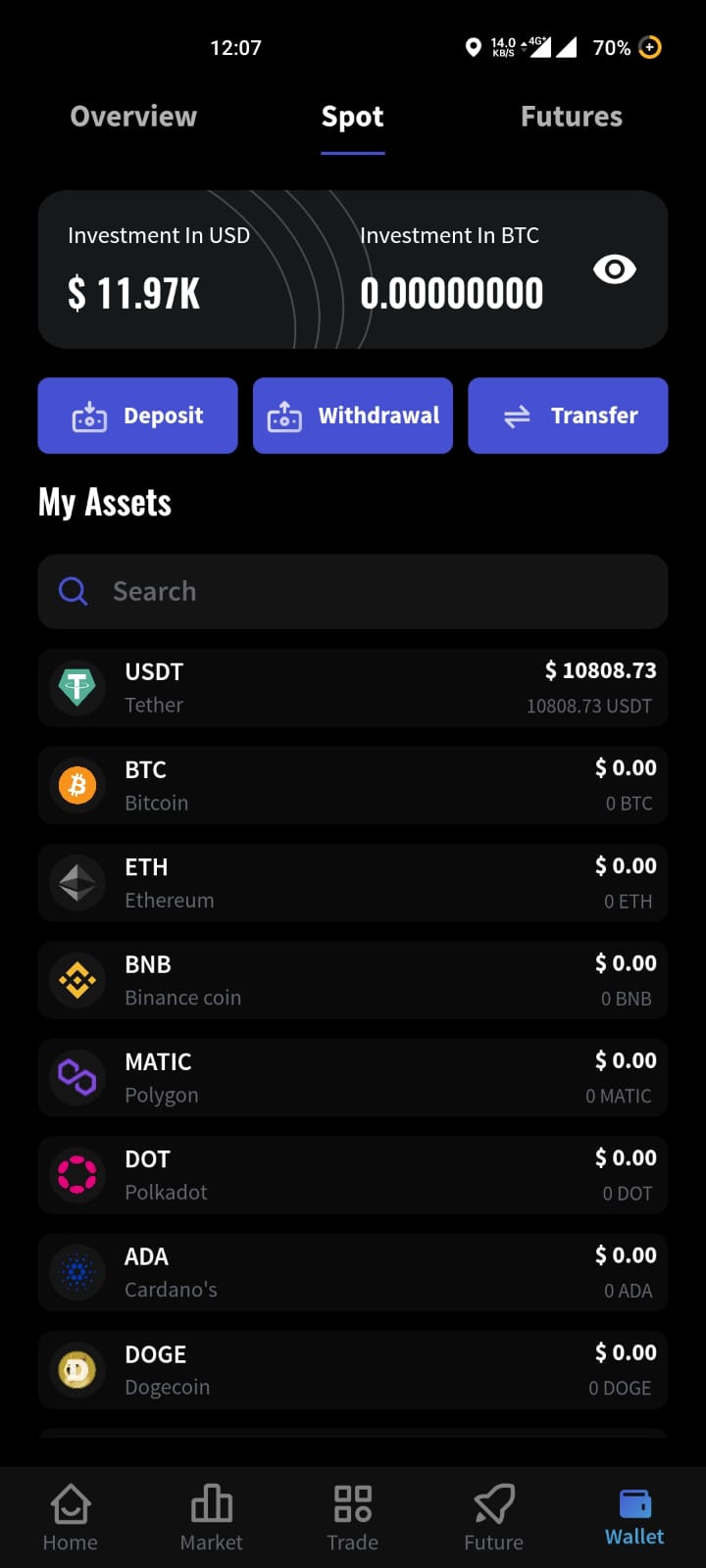
Task: Open the BTC Bitcoin asset
Action: pos(353,785)
